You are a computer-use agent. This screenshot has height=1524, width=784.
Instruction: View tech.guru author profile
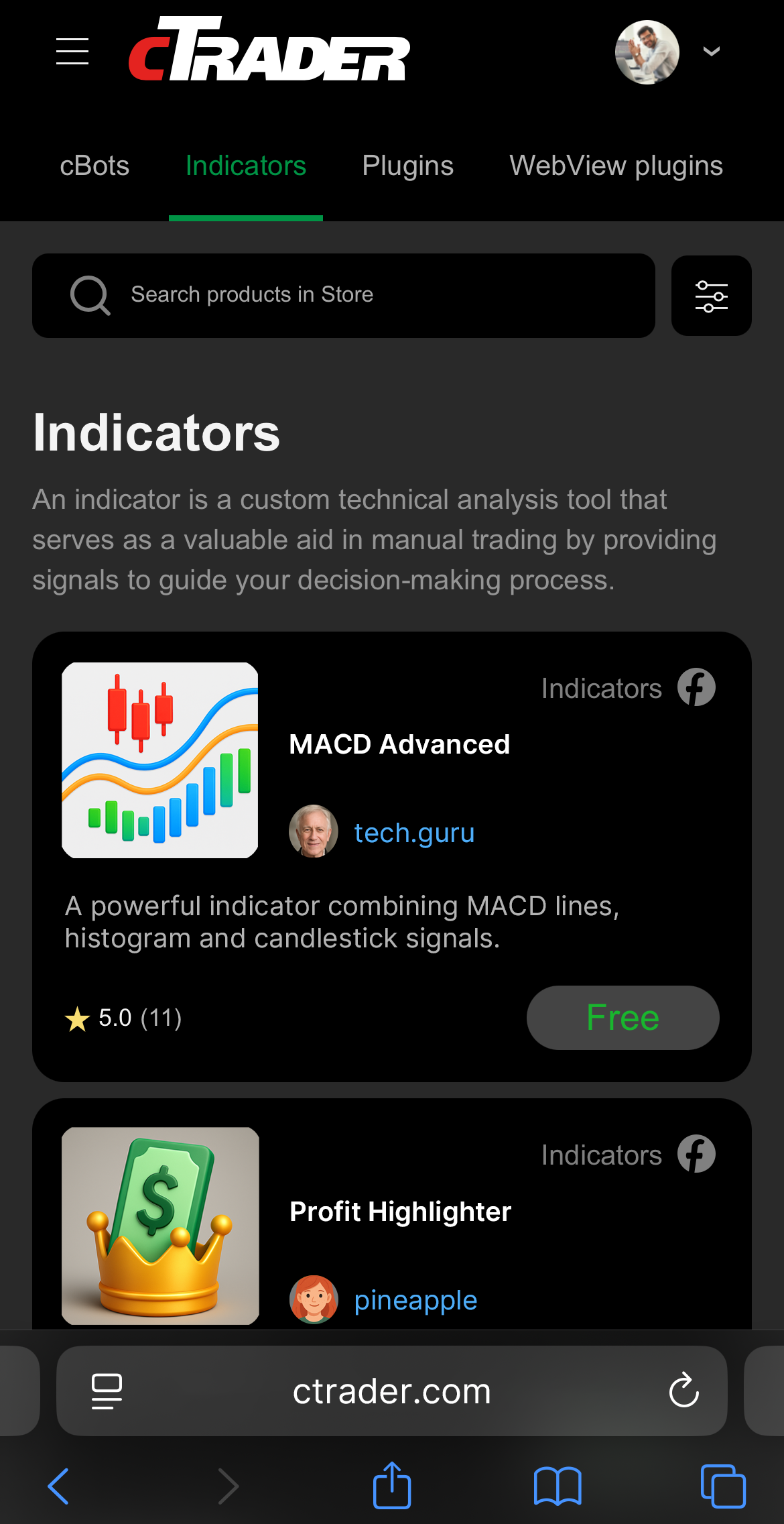pyautogui.click(x=414, y=833)
